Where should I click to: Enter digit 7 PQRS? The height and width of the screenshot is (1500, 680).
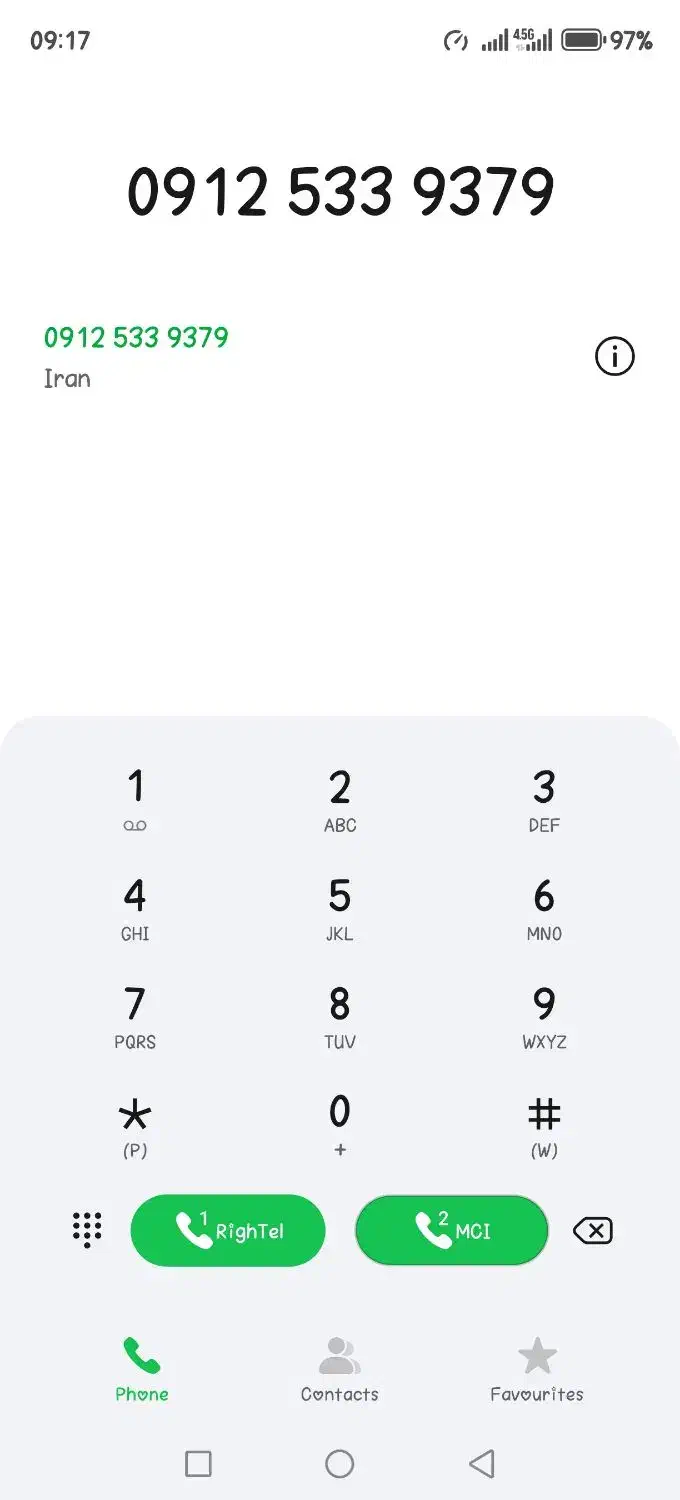(135, 1016)
